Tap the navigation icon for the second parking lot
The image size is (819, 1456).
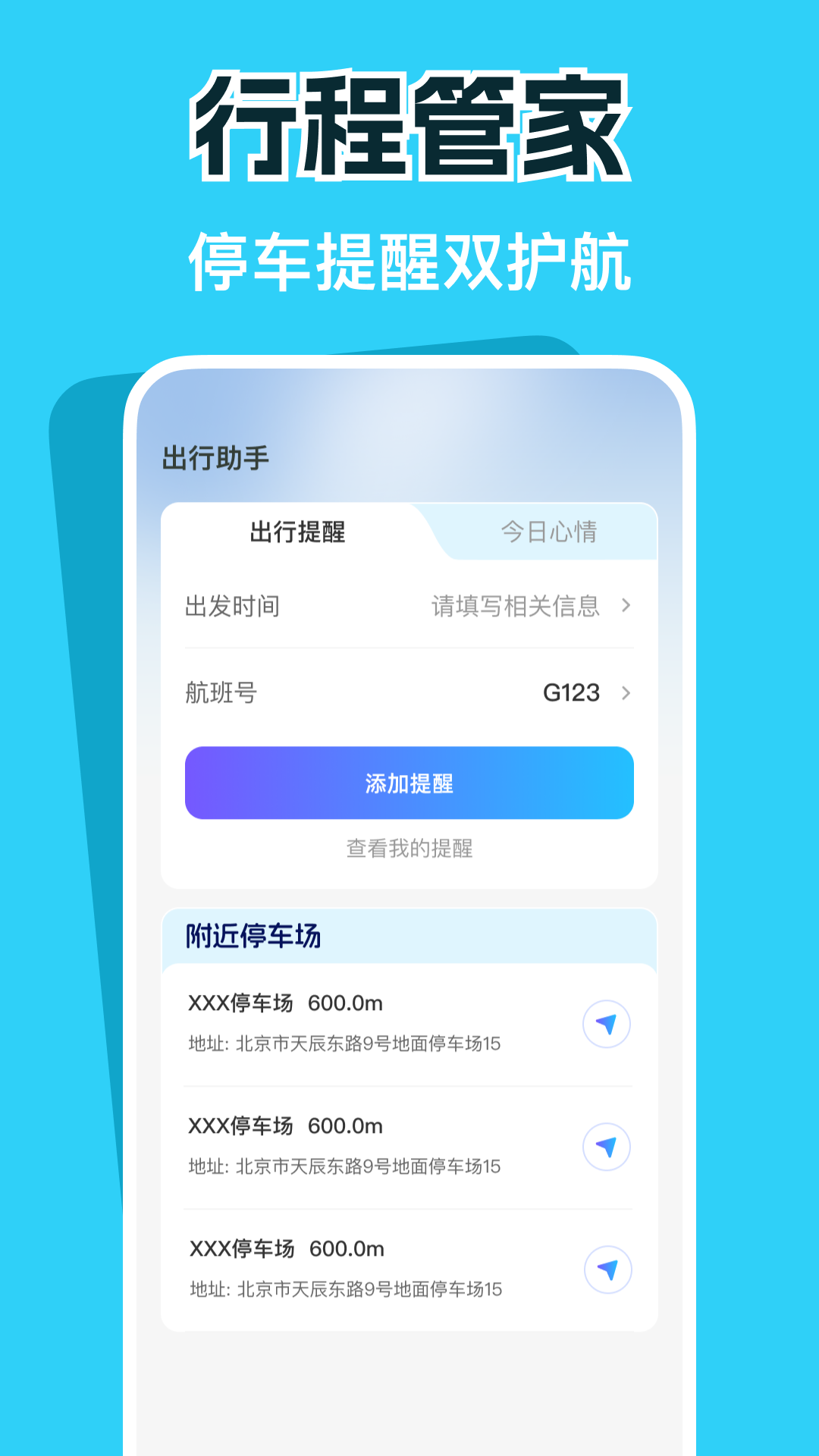607,1147
